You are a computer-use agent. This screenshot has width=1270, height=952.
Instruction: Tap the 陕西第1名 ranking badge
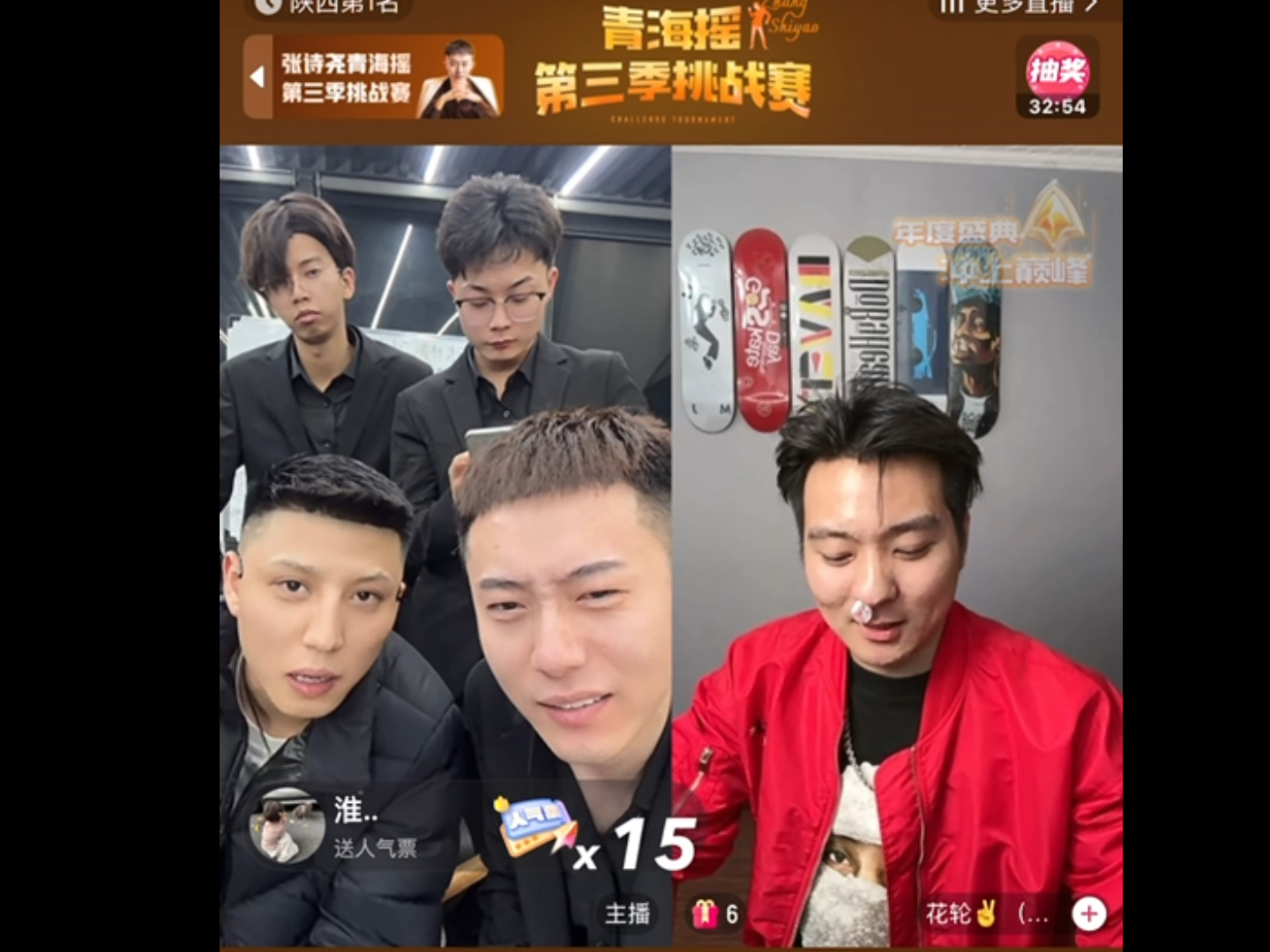(x=329, y=7)
